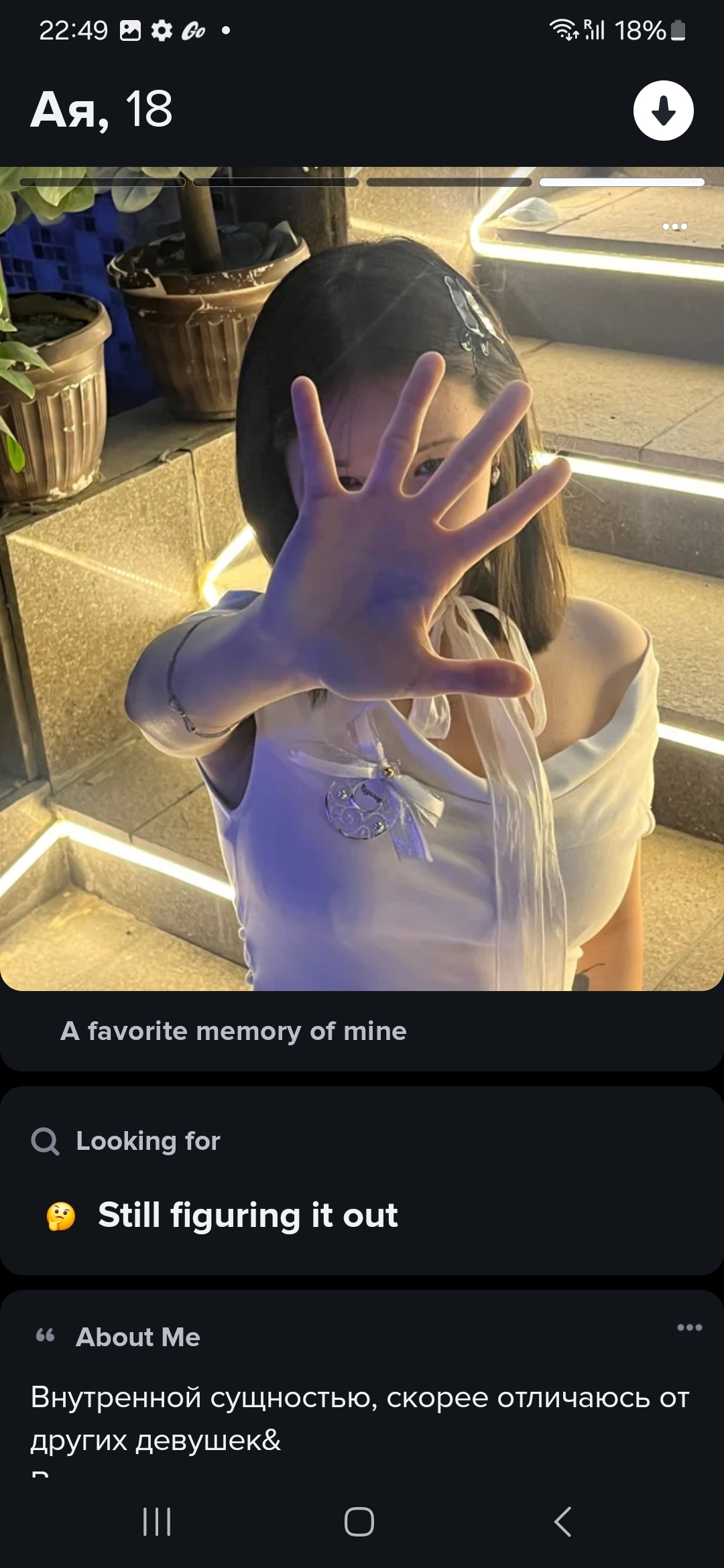The image size is (724, 1568).
Task: Open the three-dot options on the photo
Action: coord(674,226)
